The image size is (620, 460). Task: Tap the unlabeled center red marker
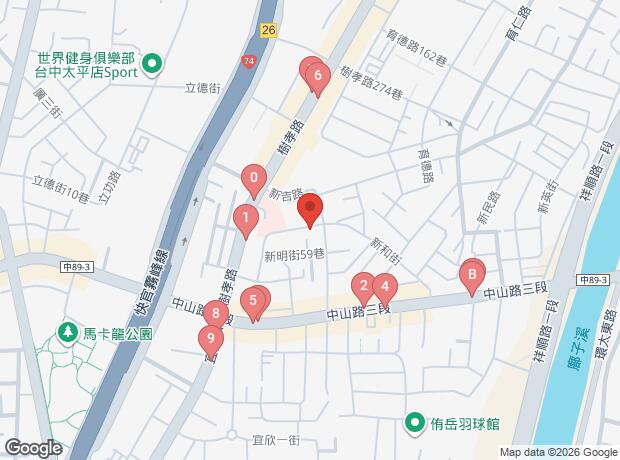309,208
